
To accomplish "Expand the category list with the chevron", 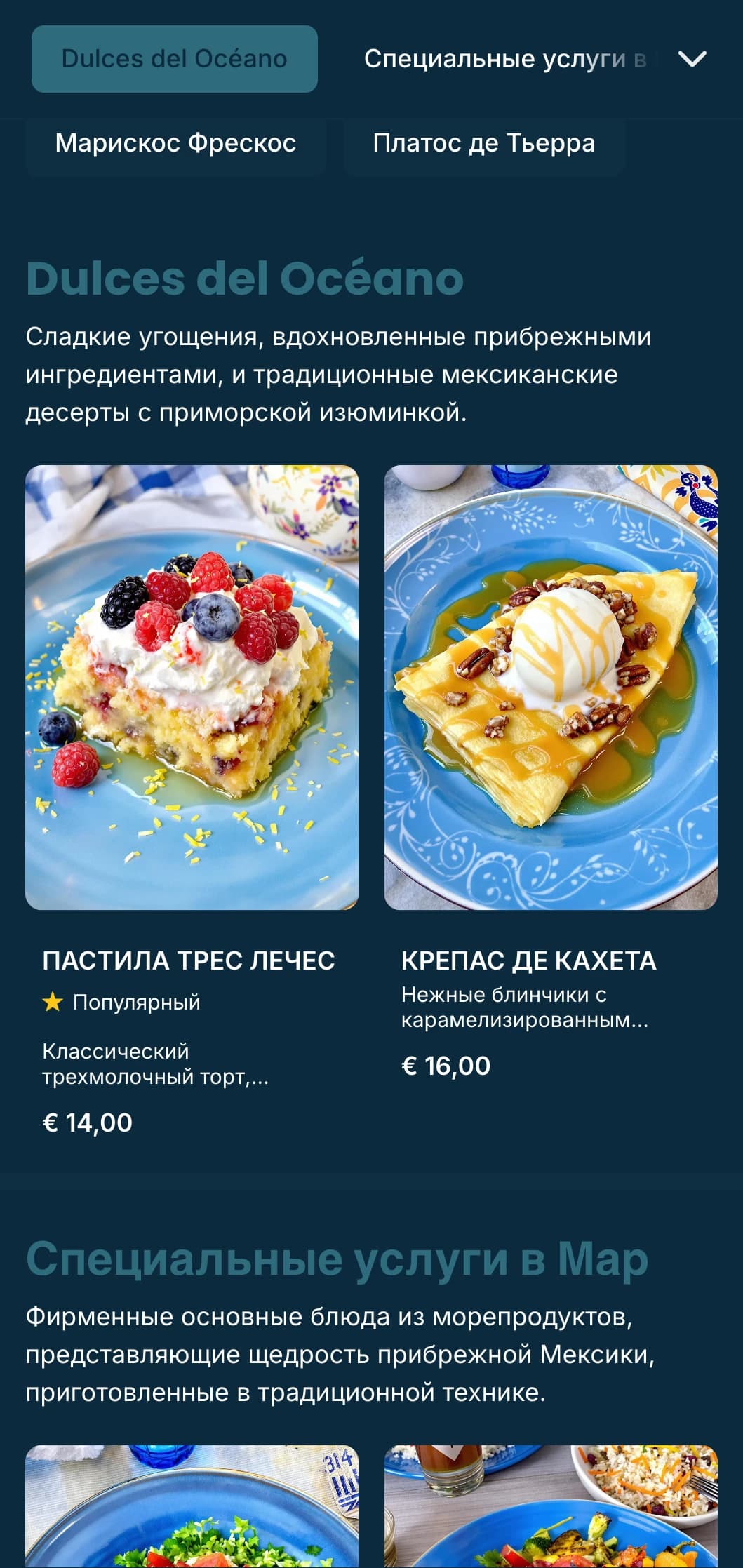I will pos(692,59).
